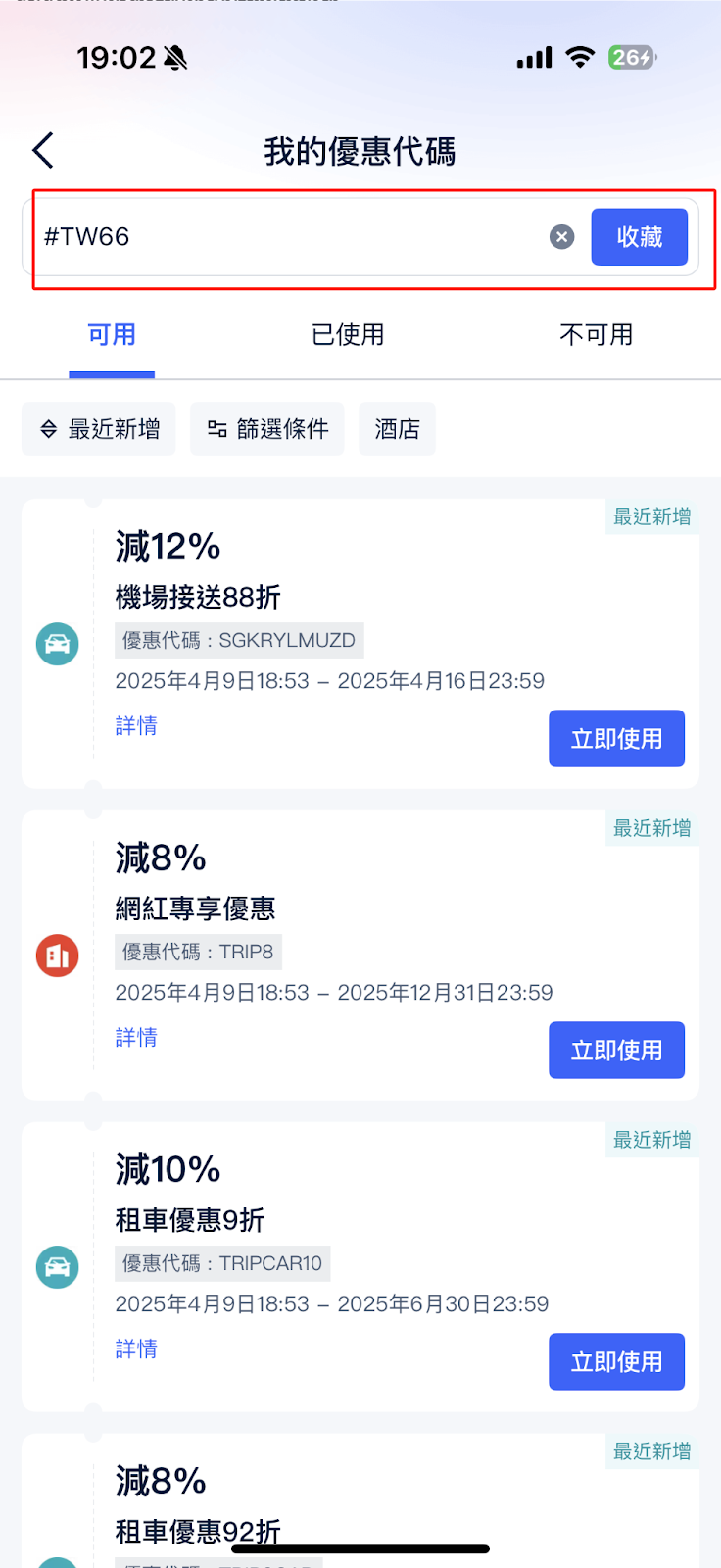Viewport: 721px width, 1568px height.
Task: Go back using the top-left arrow
Action: click(43, 151)
